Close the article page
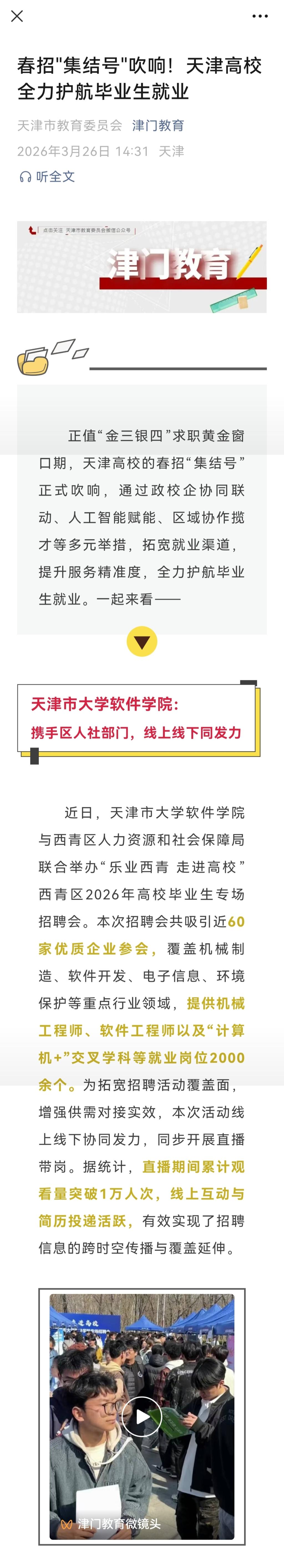This screenshot has width=284, height=1568. tap(17, 16)
